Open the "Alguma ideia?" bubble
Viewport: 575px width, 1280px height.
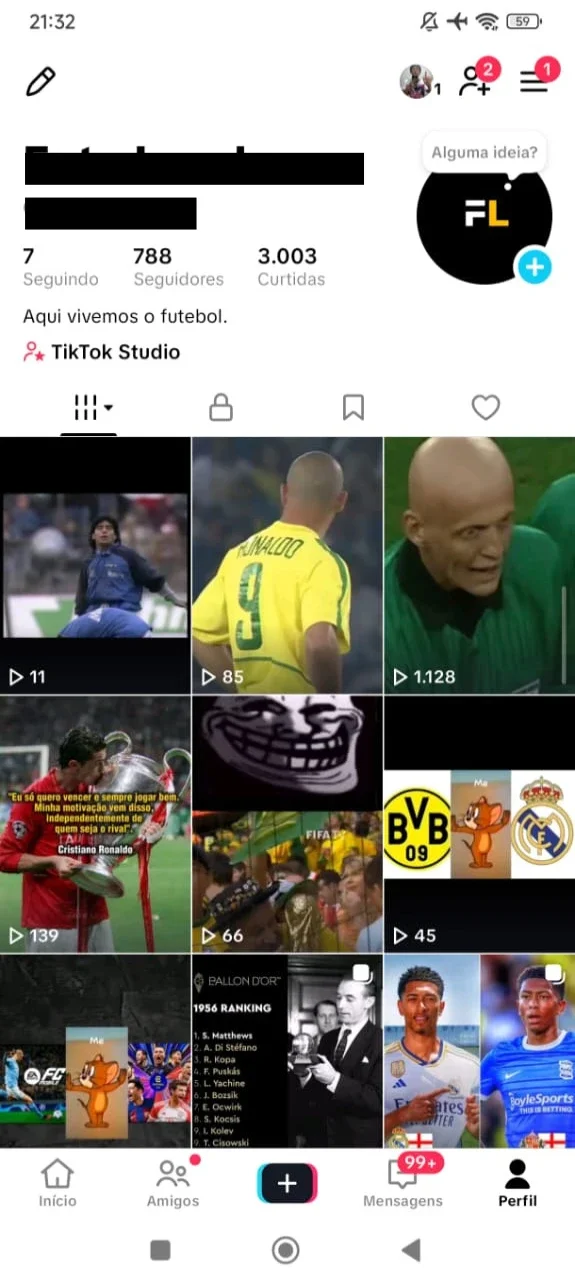pos(484,153)
